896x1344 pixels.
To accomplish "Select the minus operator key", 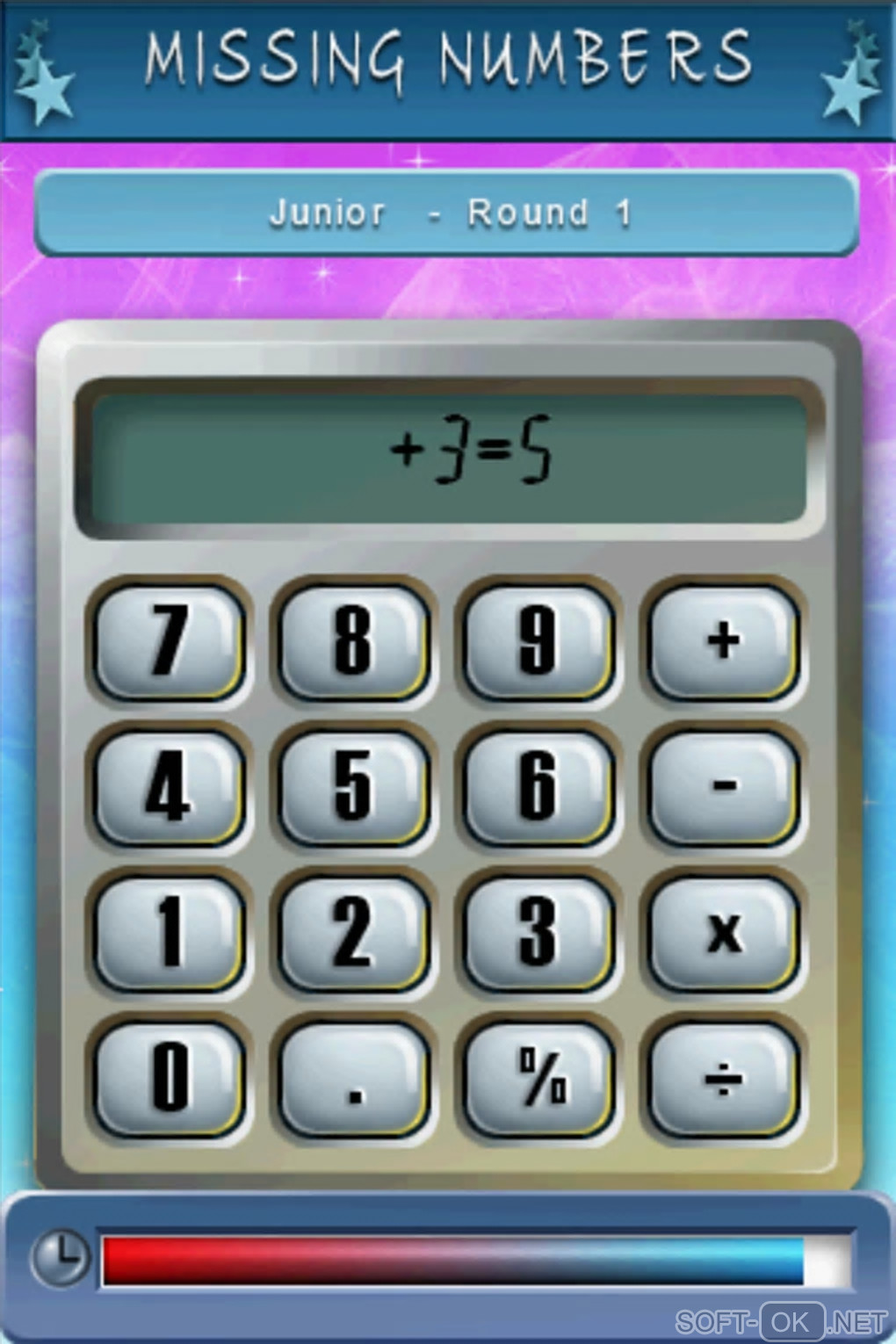I will point(723,786).
